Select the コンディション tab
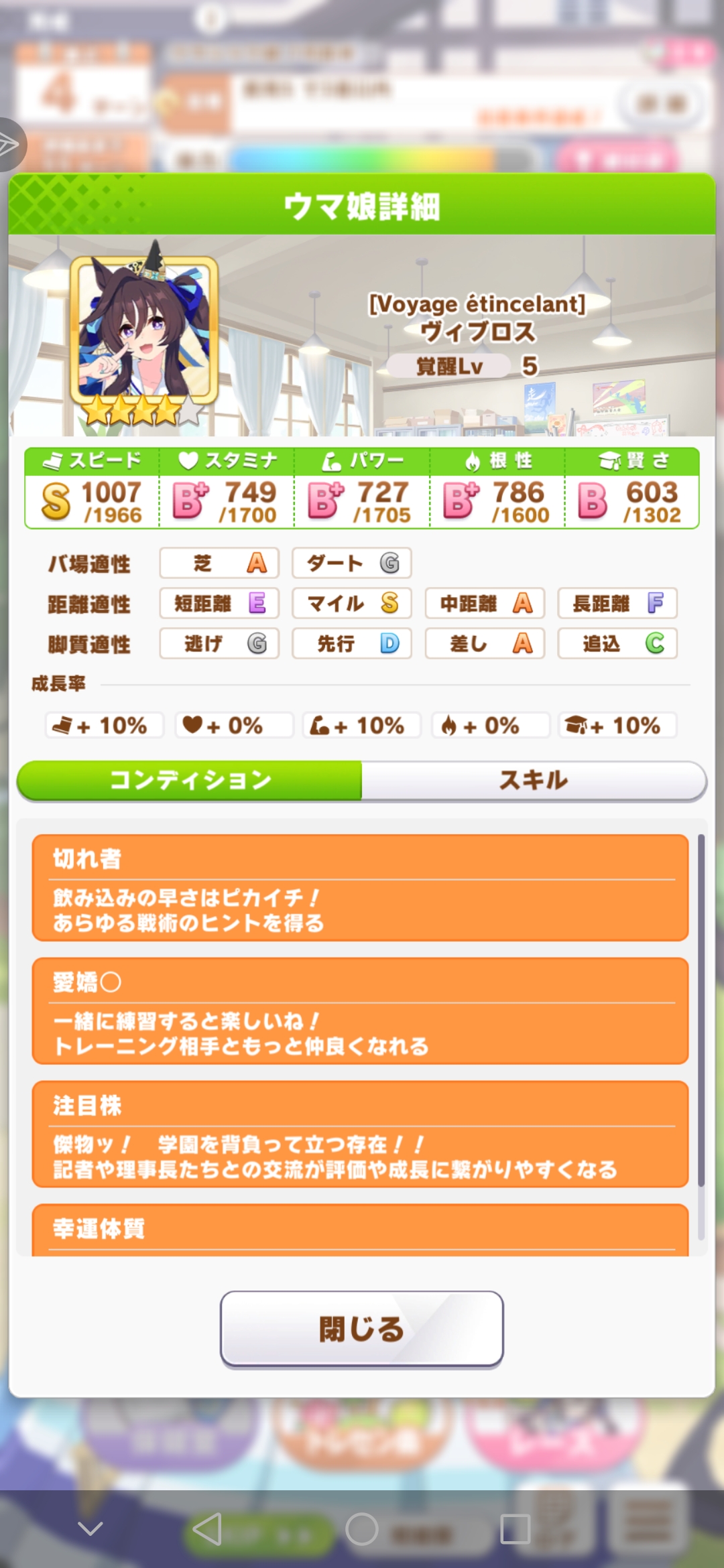This screenshot has height=1568, width=724. pos(190,781)
